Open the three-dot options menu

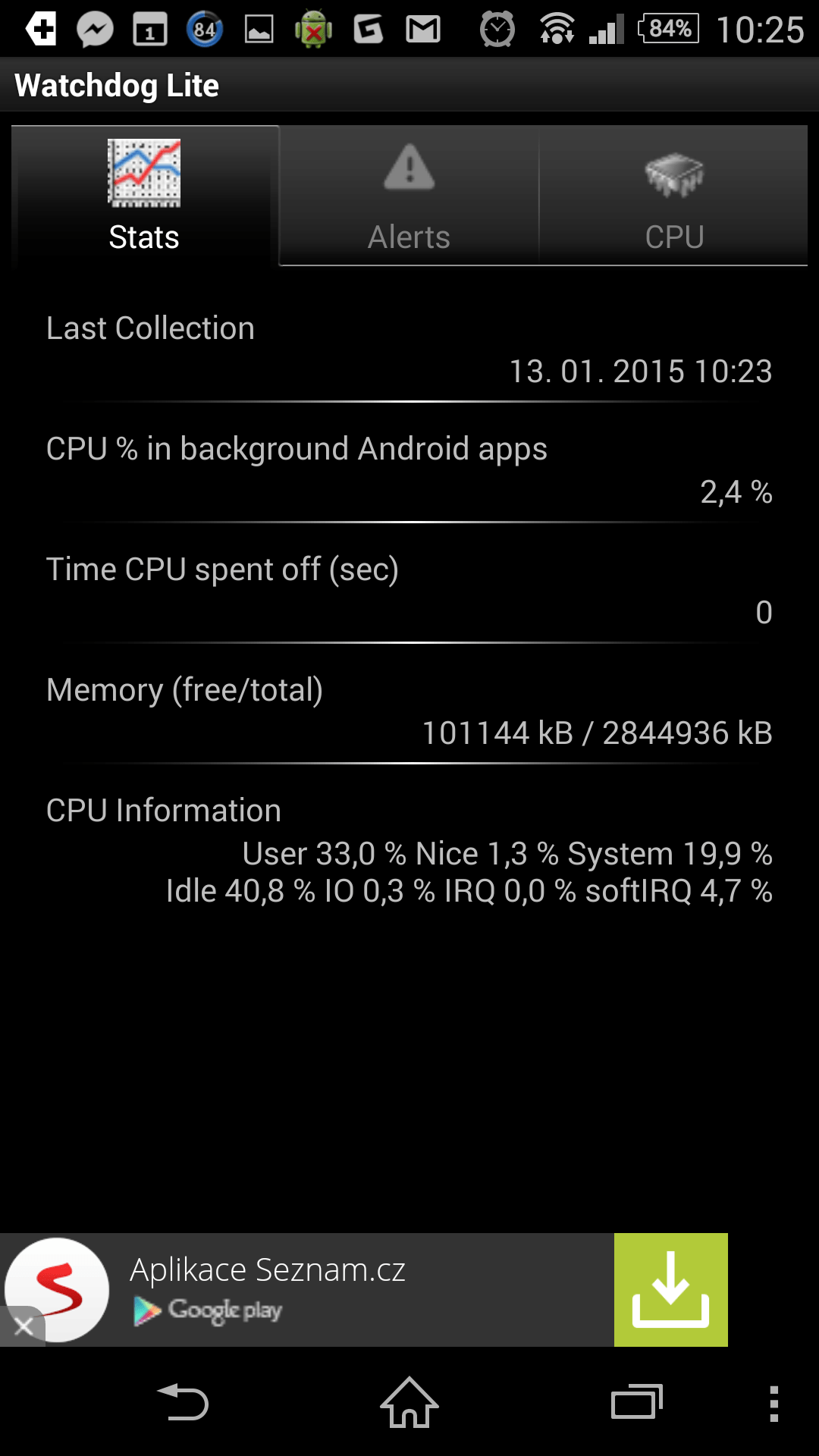(x=773, y=1404)
